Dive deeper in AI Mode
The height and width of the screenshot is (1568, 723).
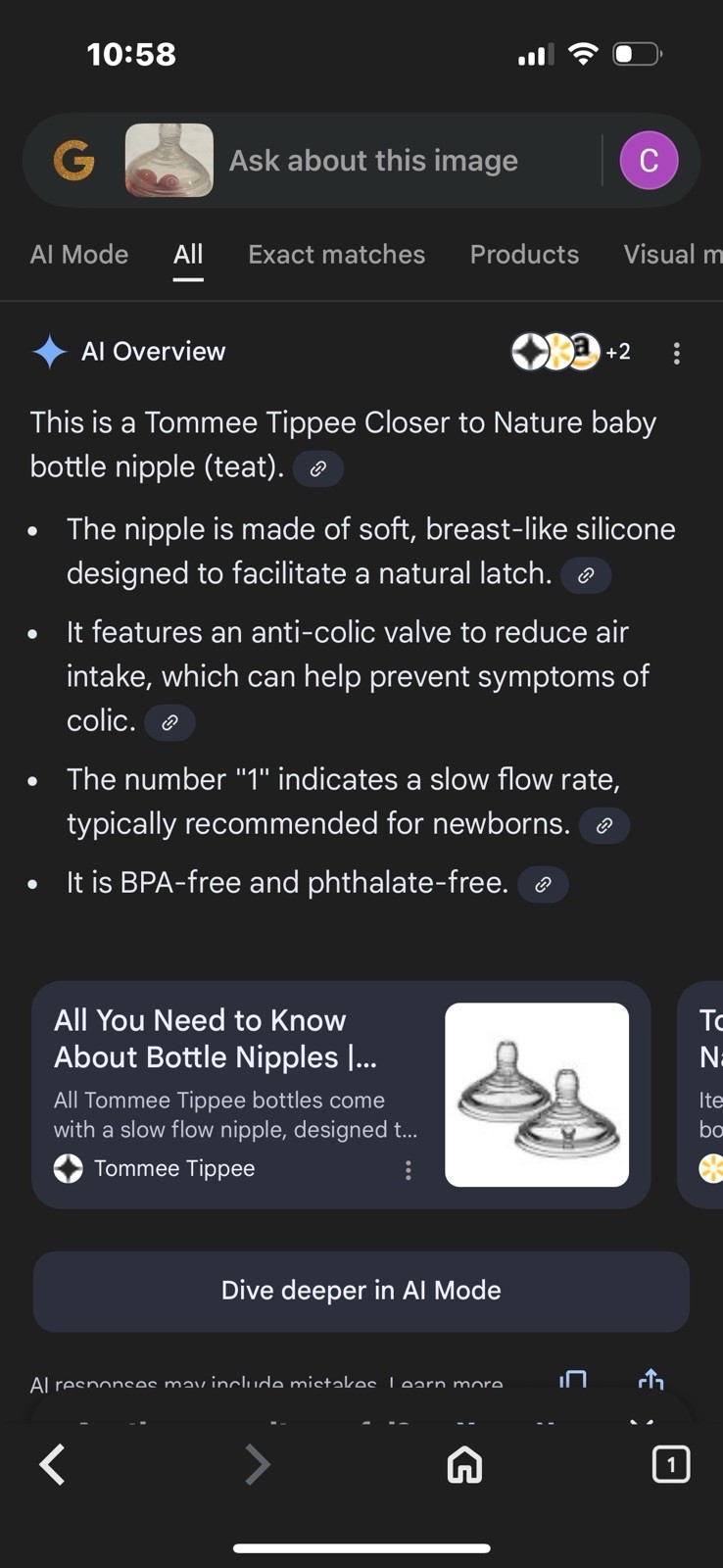[x=361, y=1291]
